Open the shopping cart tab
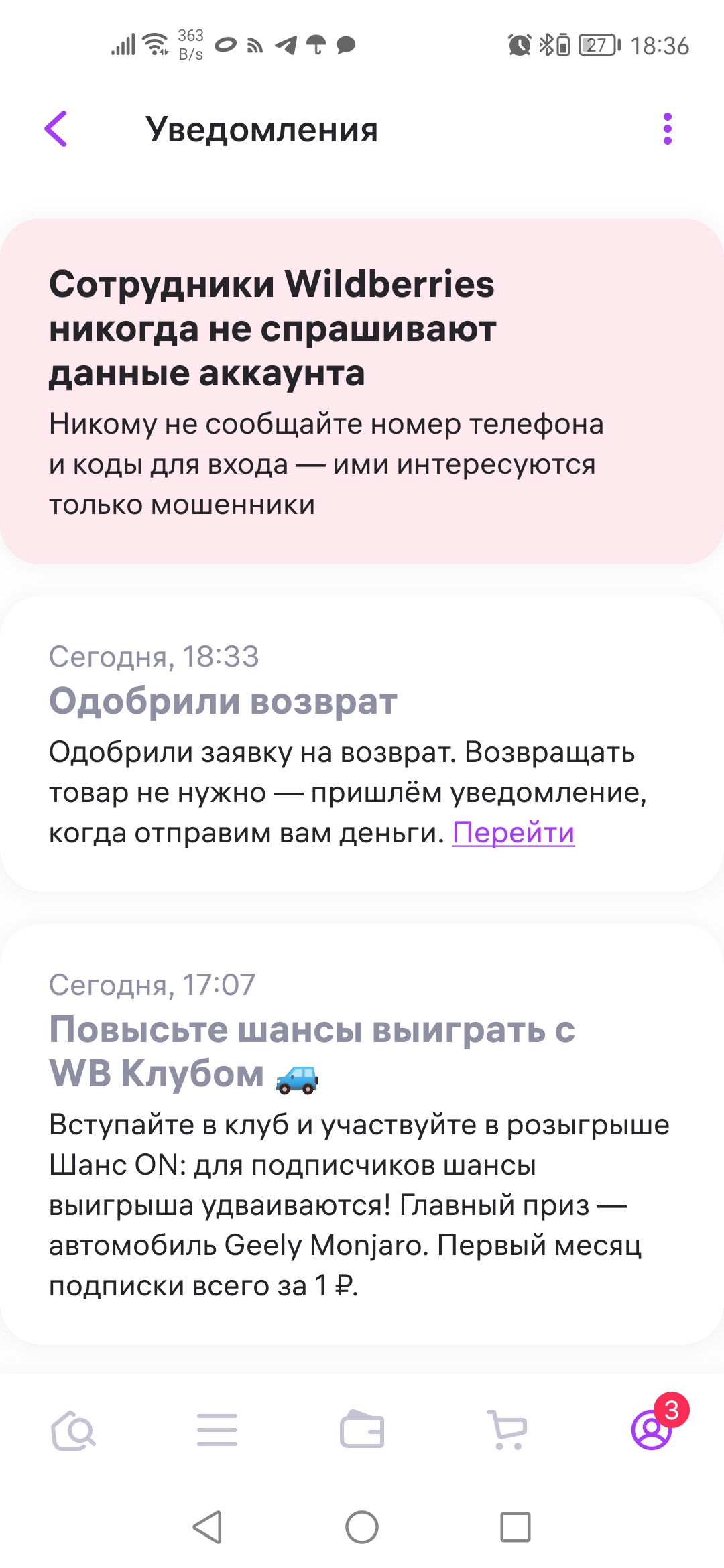724x1568 pixels. pyautogui.click(x=507, y=1431)
